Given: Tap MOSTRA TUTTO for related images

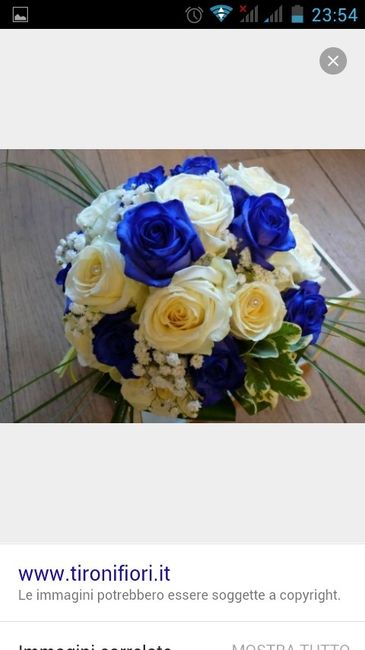Looking at the screenshot, I should point(290,646).
